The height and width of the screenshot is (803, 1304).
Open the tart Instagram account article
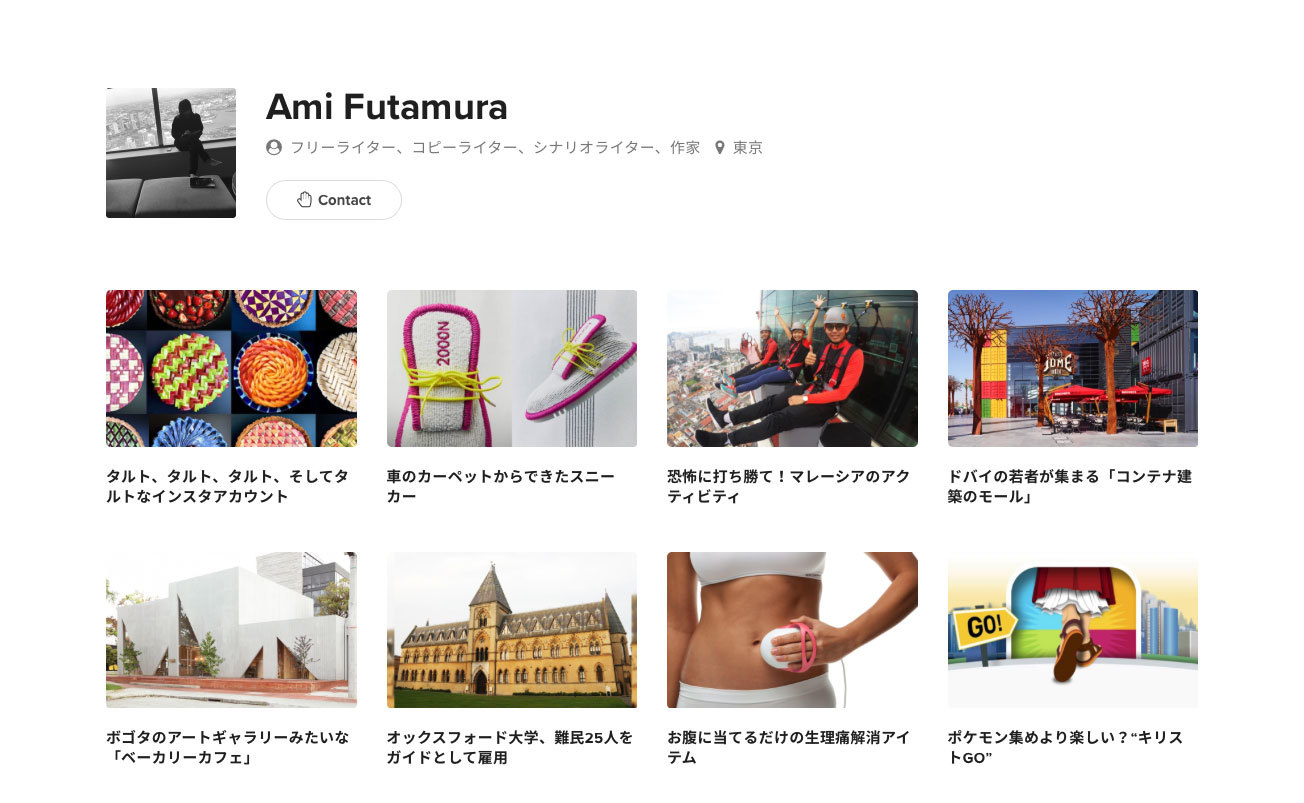[231, 369]
